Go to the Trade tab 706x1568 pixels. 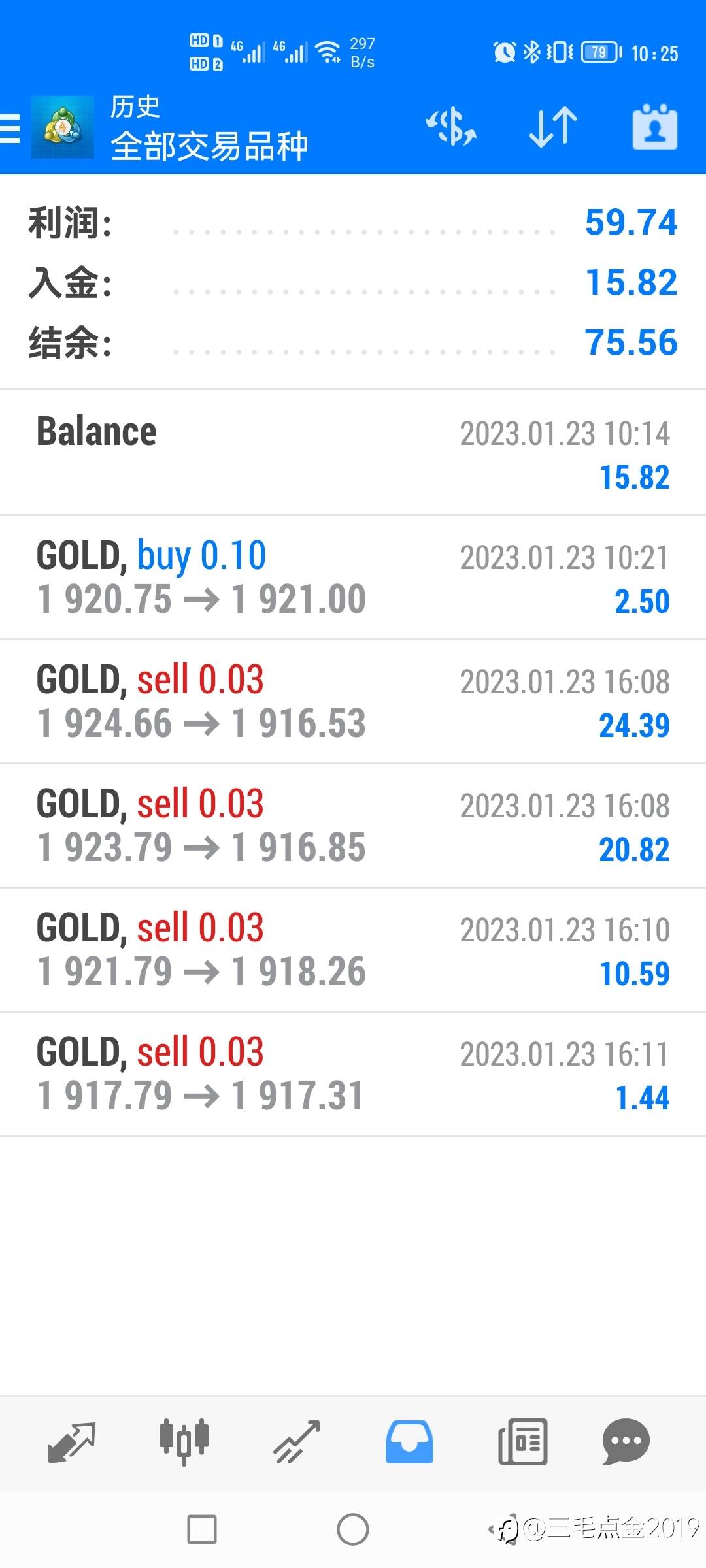pyautogui.click(x=297, y=1441)
